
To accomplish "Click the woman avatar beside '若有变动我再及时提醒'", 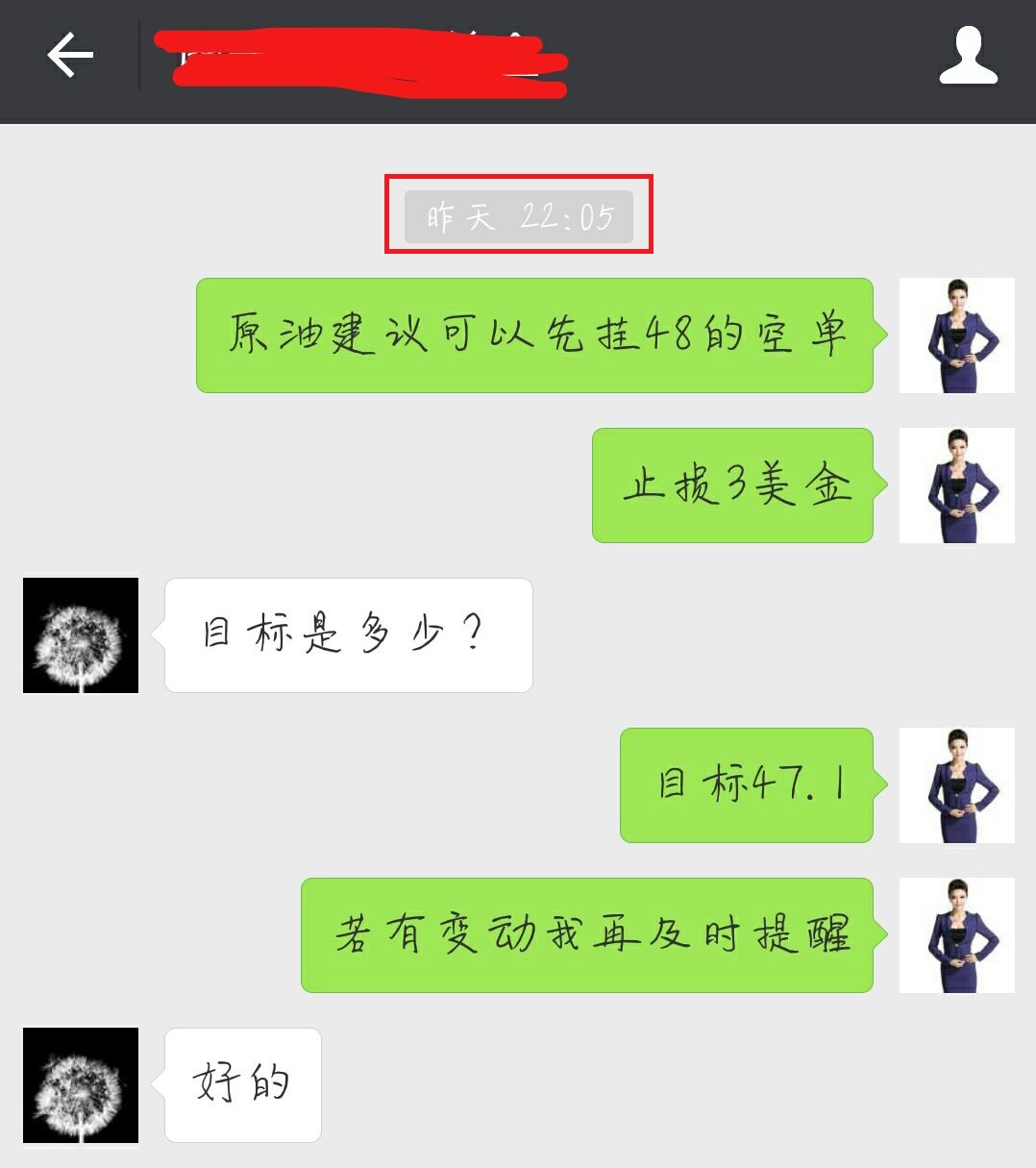I will tap(957, 936).
